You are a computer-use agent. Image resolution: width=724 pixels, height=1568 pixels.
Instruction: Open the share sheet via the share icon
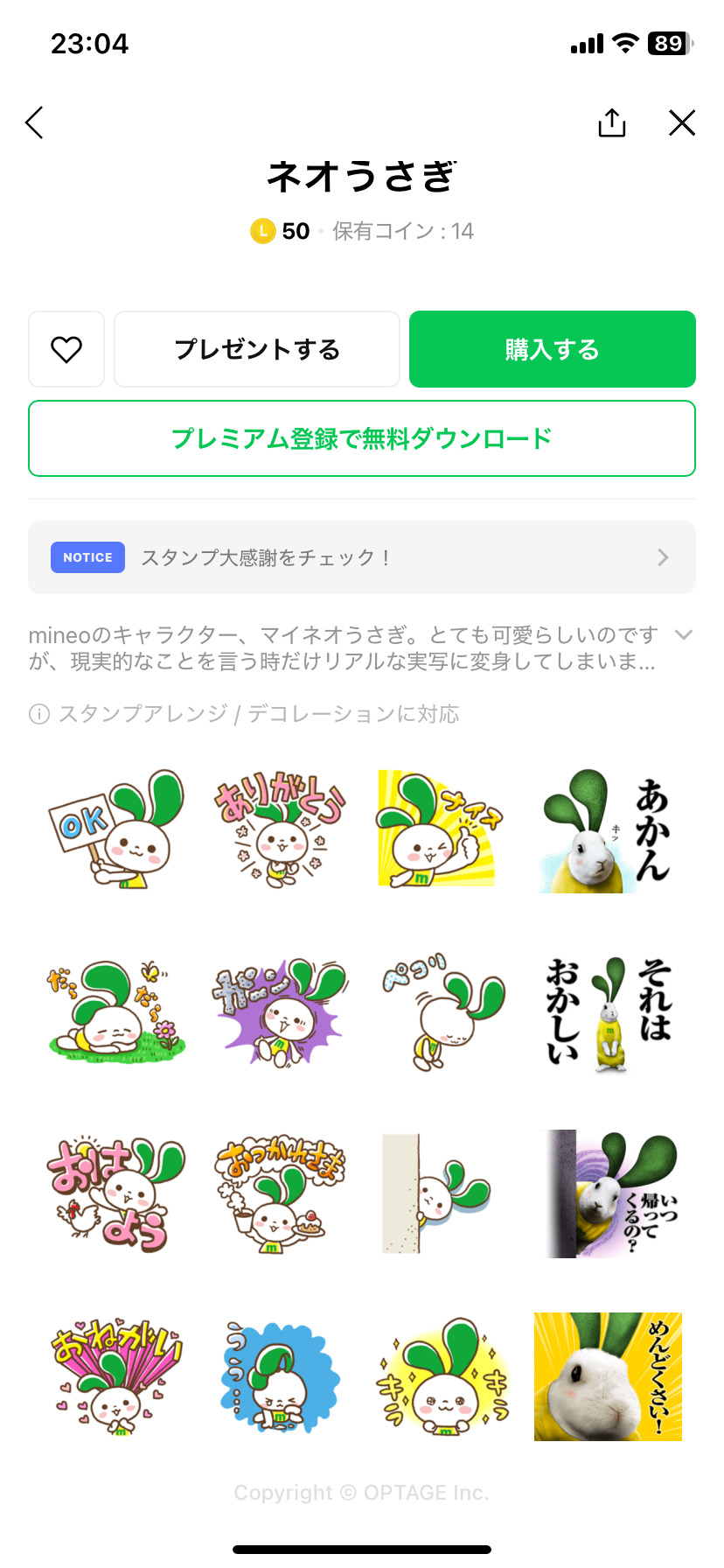point(611,122)
